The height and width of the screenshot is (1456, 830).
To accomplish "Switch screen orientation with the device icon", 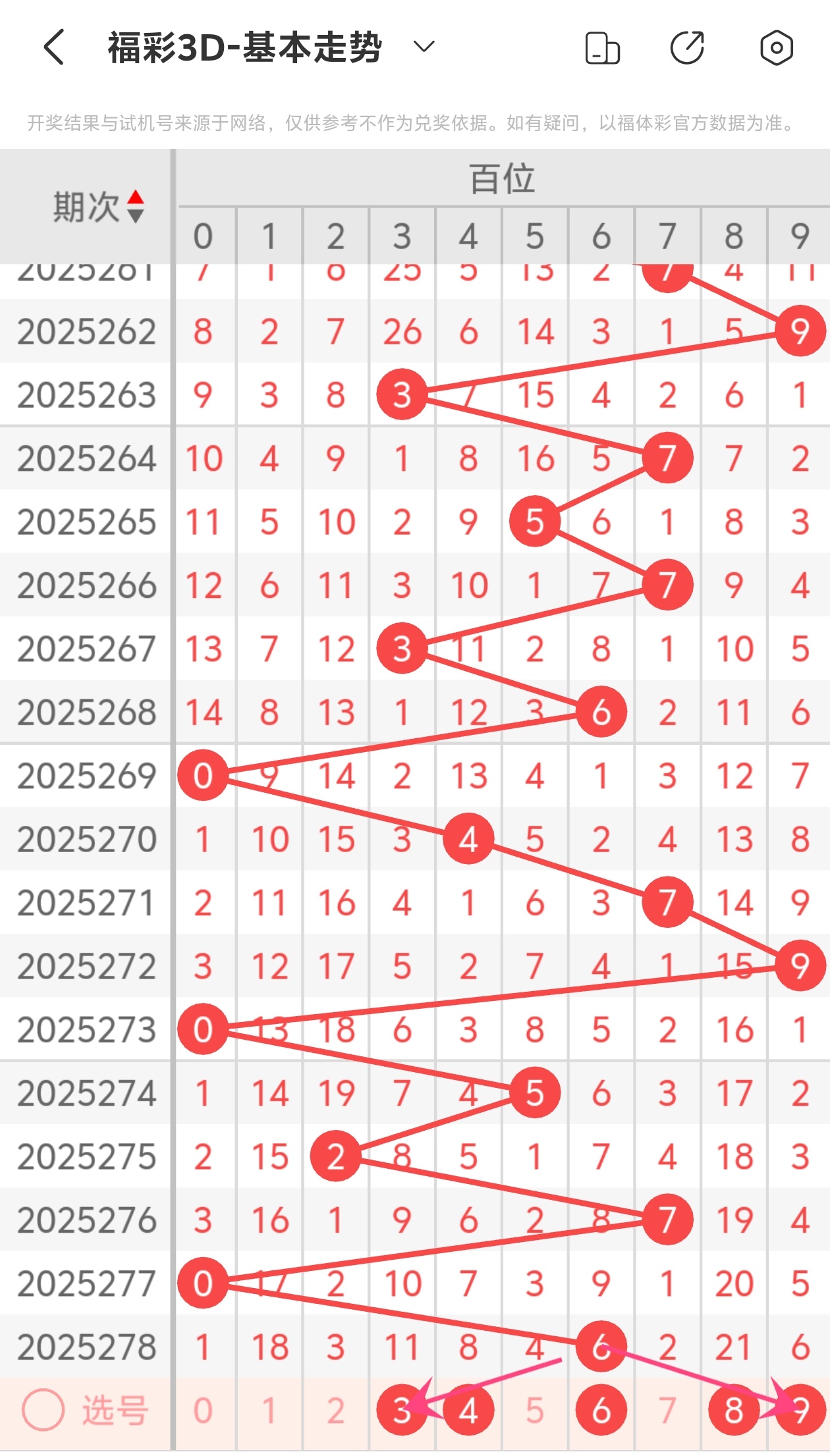I will [x=602, y=48].
